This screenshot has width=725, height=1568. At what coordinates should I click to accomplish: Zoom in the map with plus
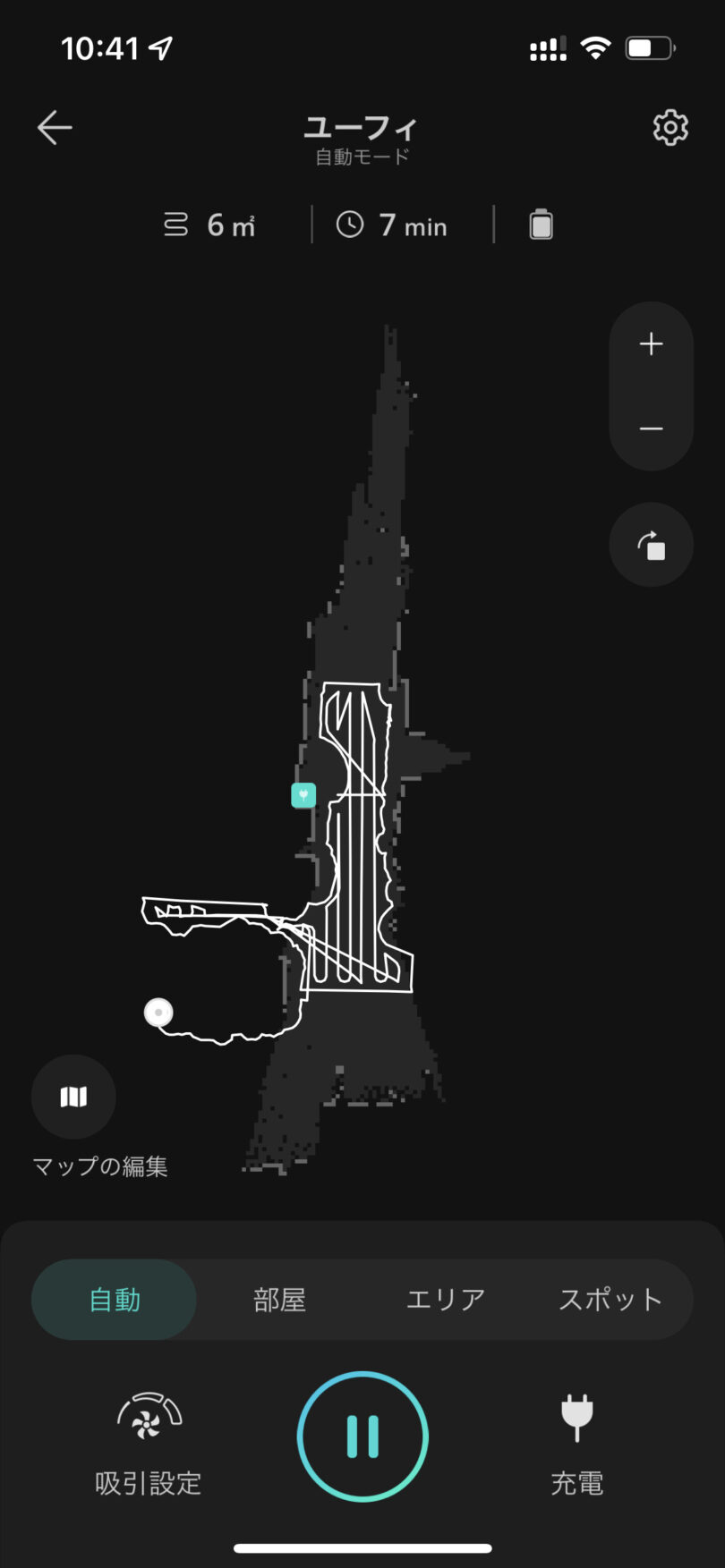point(651,344)
